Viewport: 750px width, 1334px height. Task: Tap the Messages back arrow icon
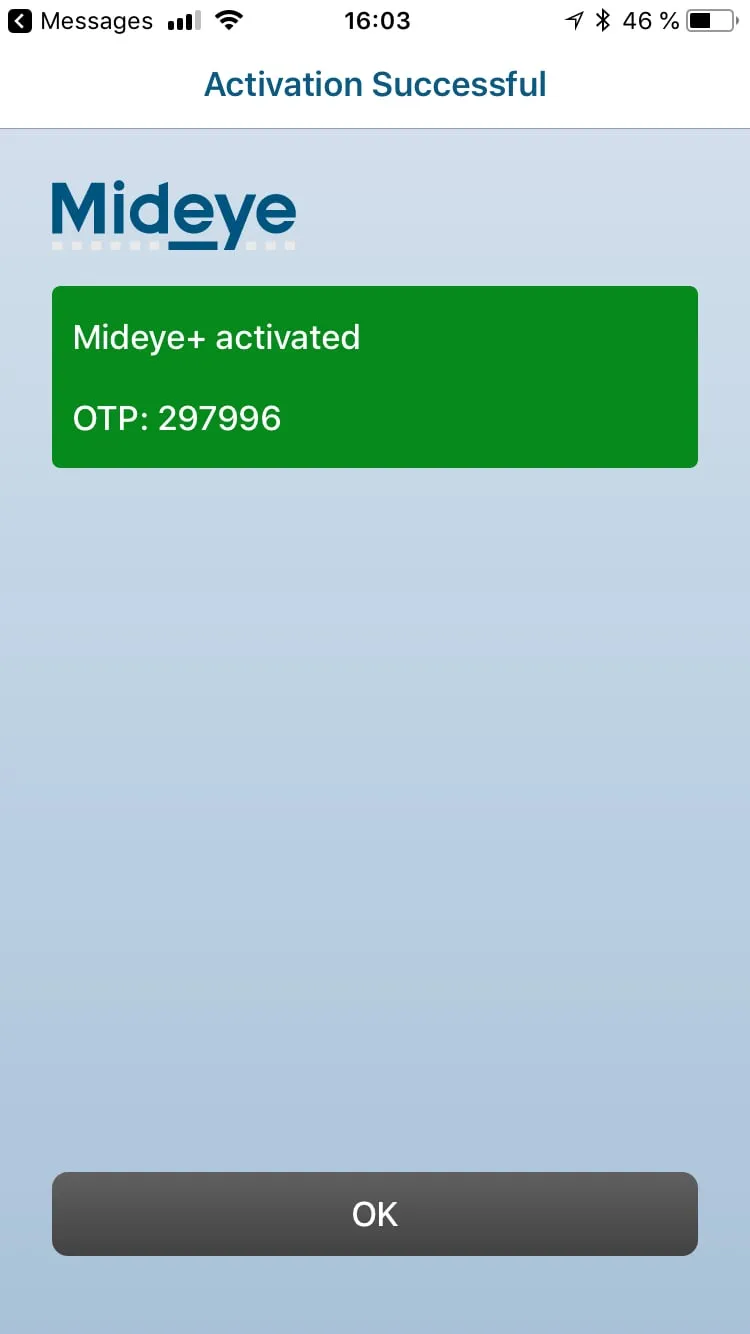pos(21,20)
